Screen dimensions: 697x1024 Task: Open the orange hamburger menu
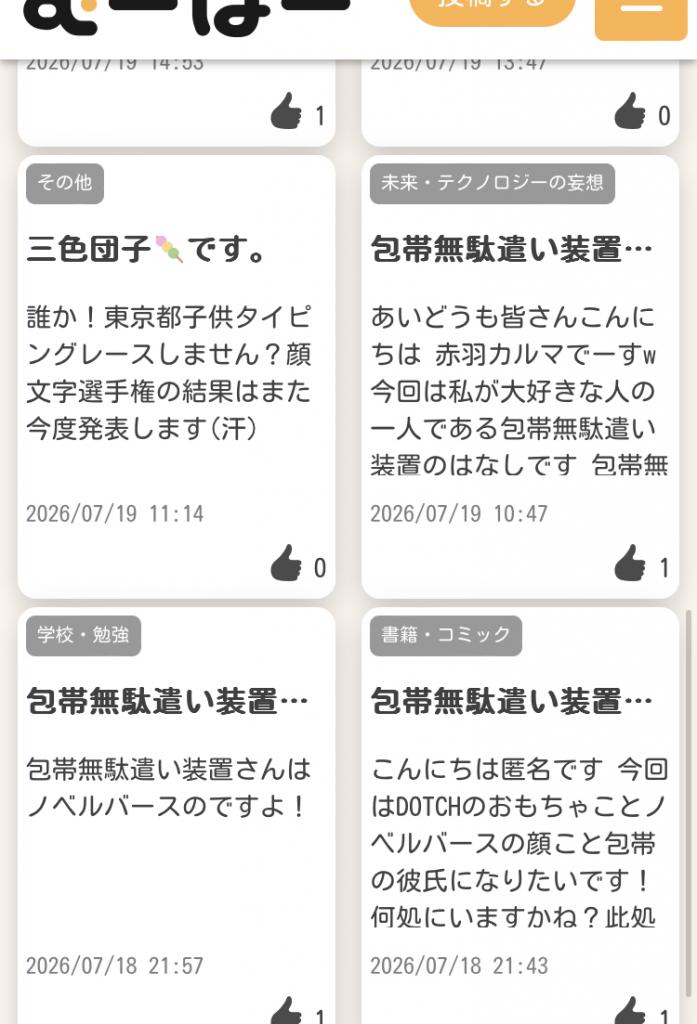point(640,18)
